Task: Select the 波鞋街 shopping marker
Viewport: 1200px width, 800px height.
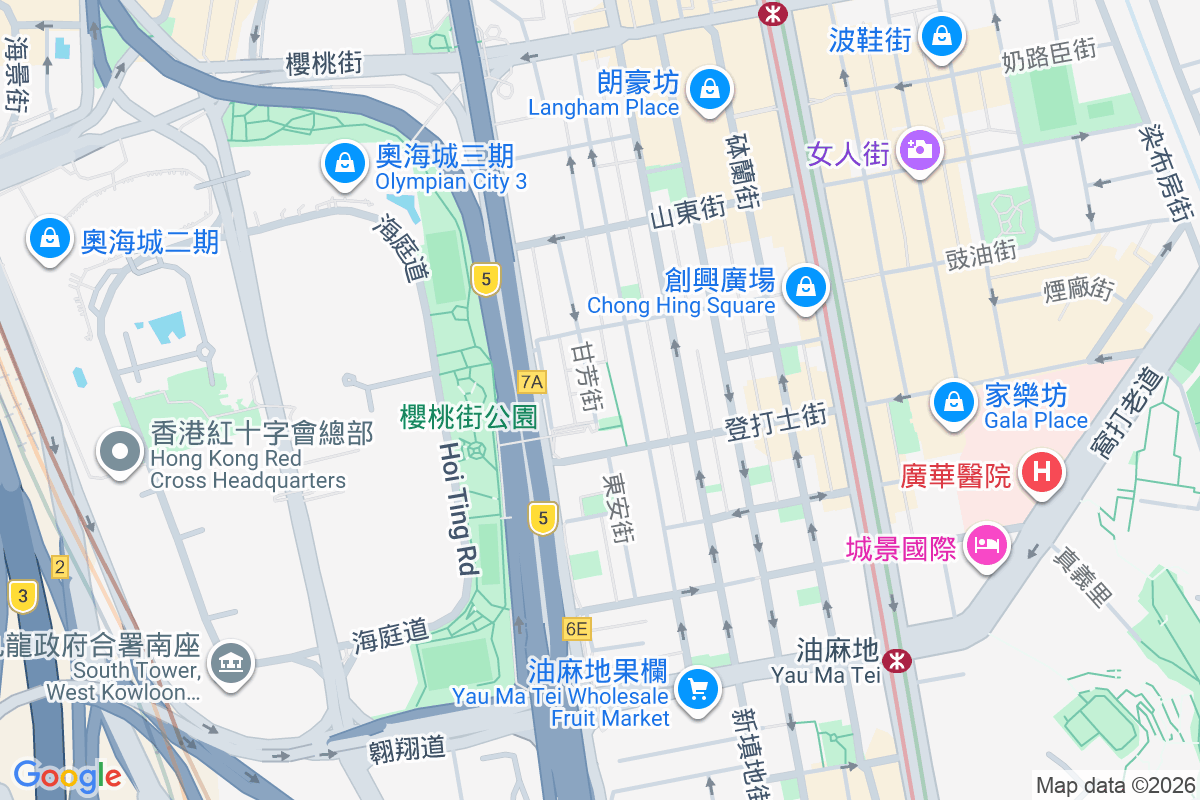Action: [x=941, y=37]
